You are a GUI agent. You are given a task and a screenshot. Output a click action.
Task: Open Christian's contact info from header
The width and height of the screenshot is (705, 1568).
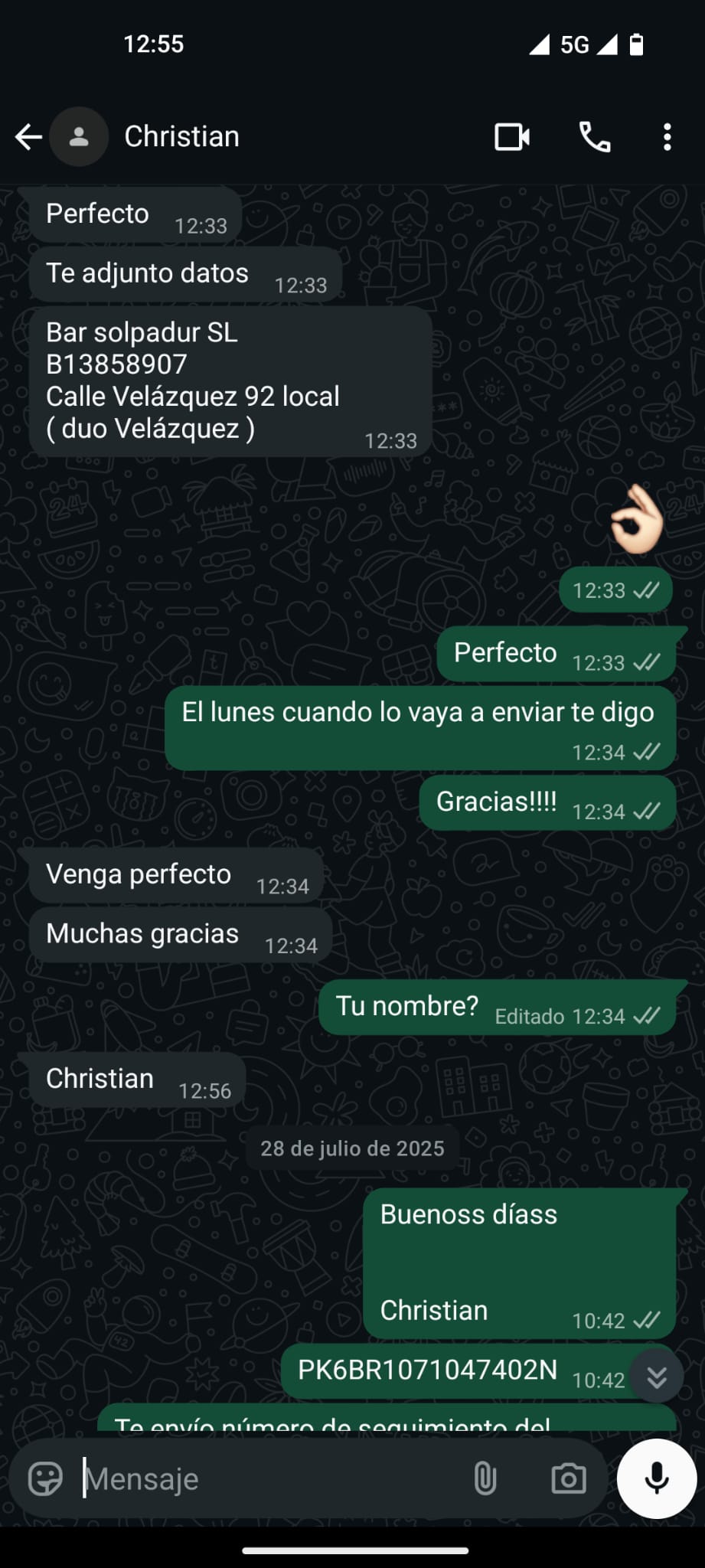181,137
